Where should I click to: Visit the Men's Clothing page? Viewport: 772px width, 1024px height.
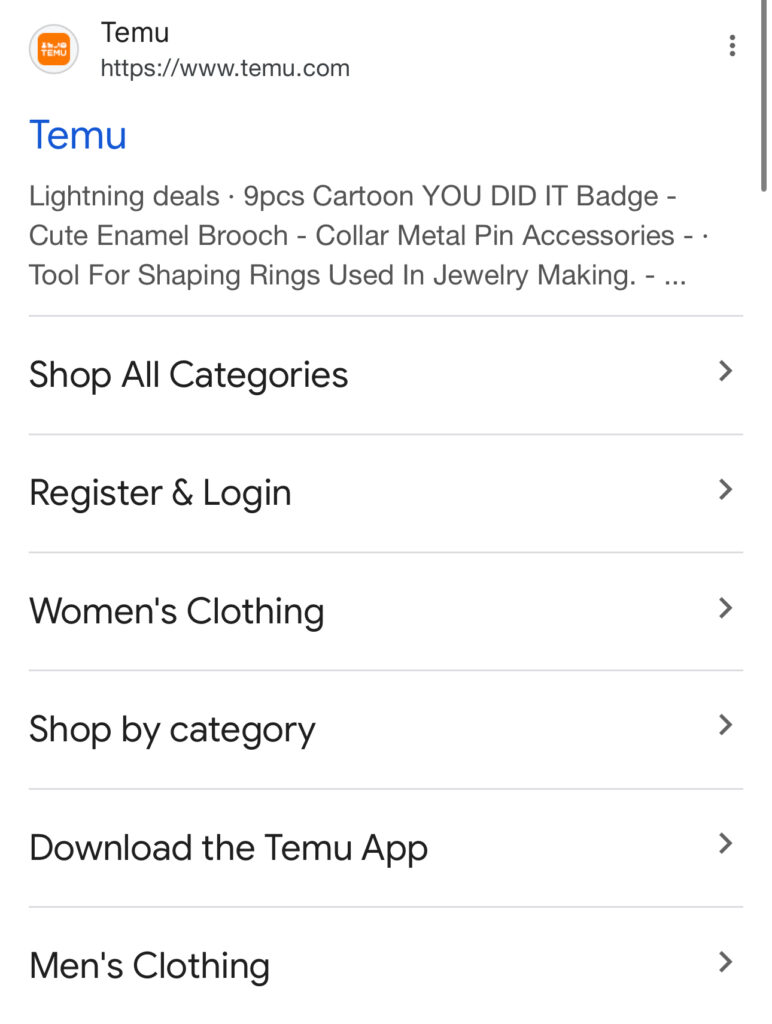(150, 966)
